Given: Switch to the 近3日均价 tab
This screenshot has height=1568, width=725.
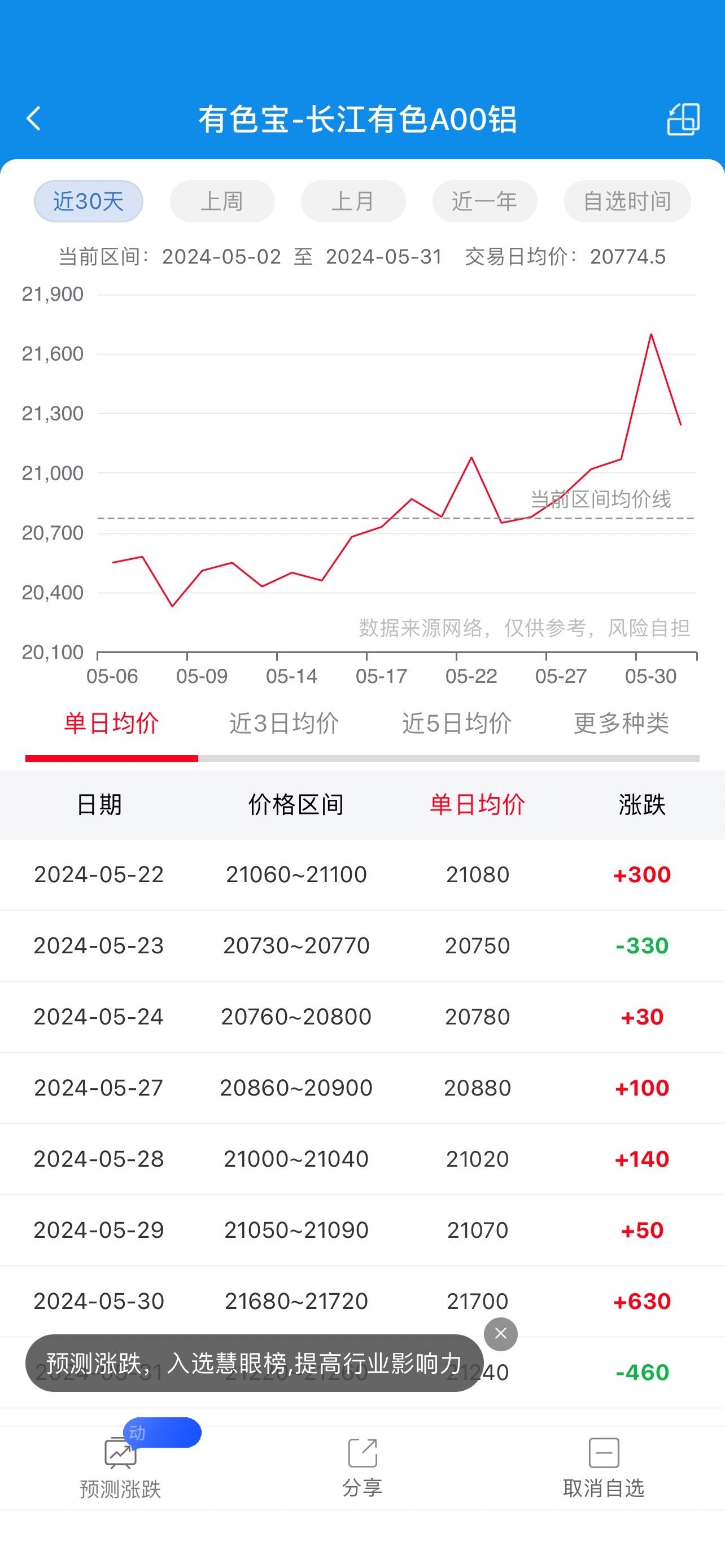Looking at the screenshot, I should click(283, 724).
